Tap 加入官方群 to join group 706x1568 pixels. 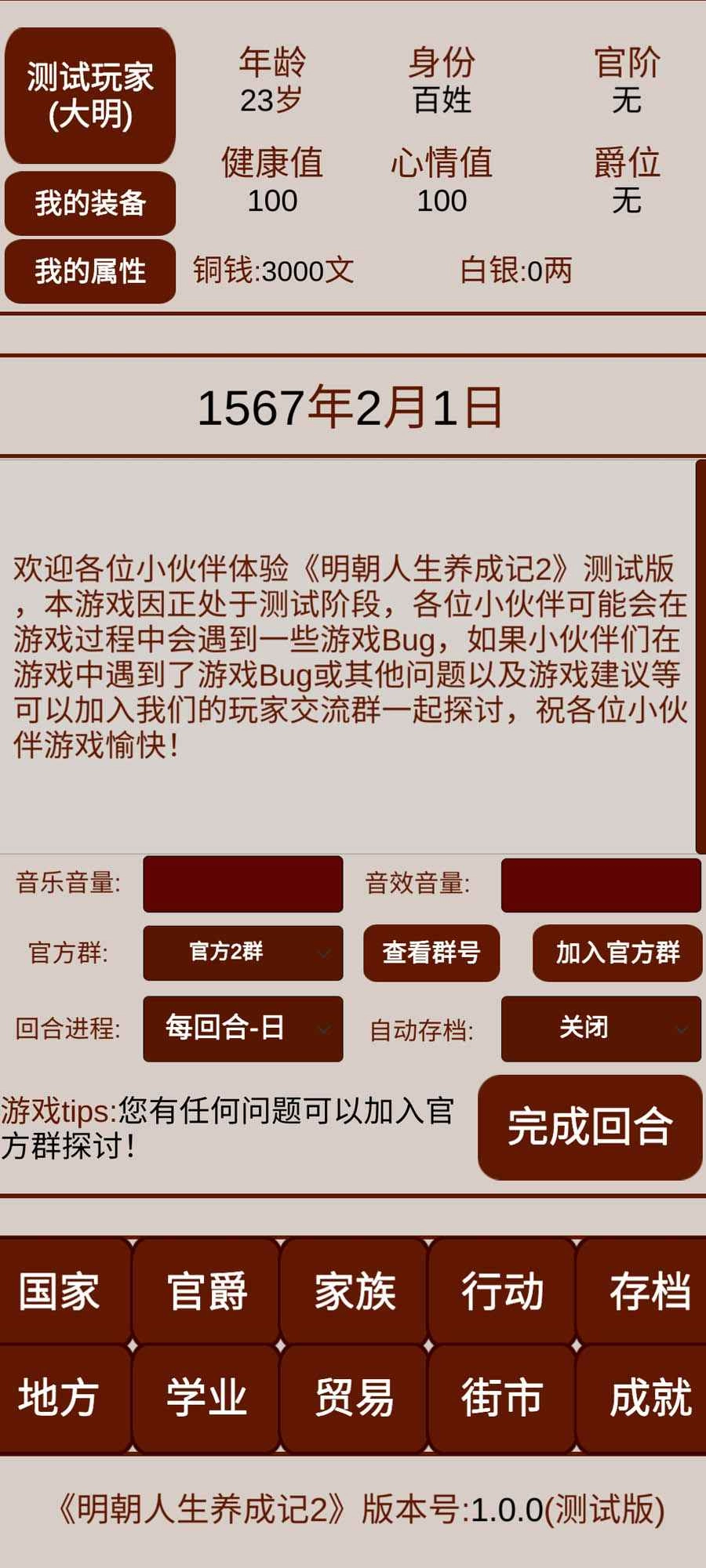tap(617, 953)
